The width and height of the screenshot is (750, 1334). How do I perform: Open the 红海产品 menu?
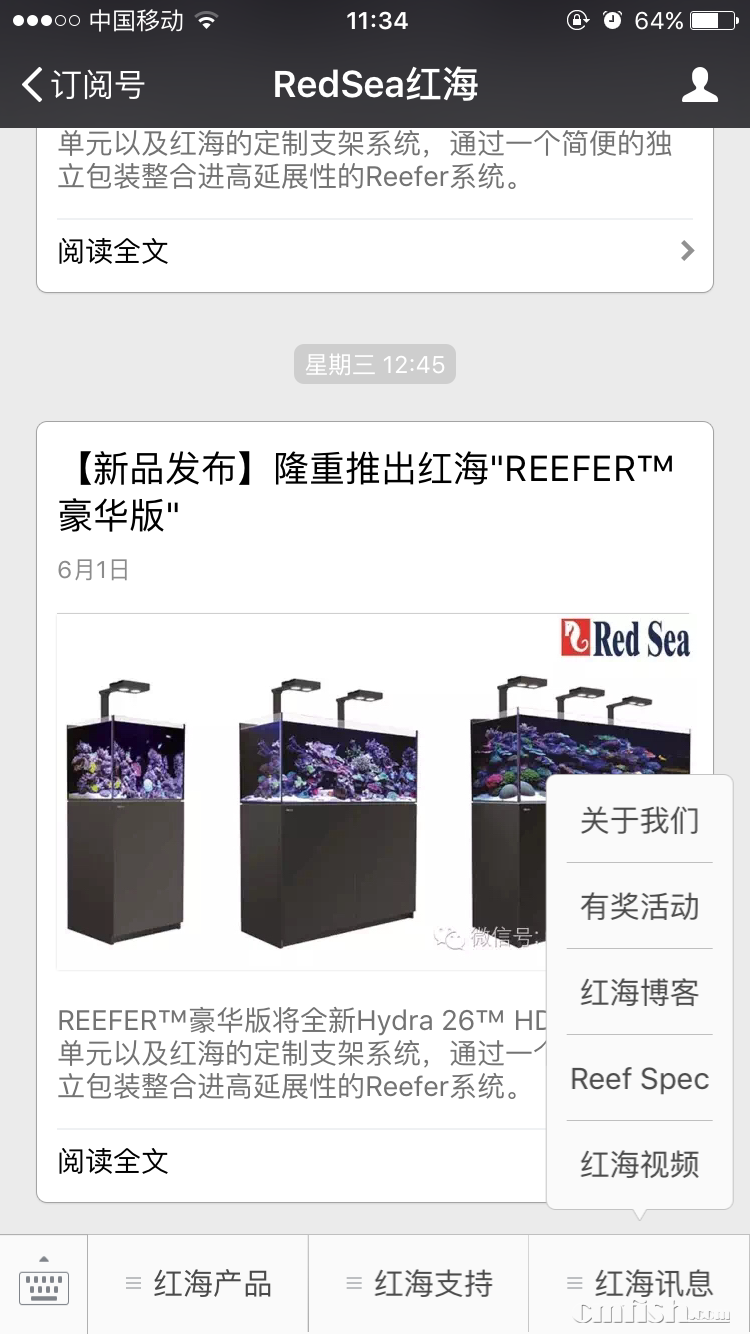(x=198, y=1284)
